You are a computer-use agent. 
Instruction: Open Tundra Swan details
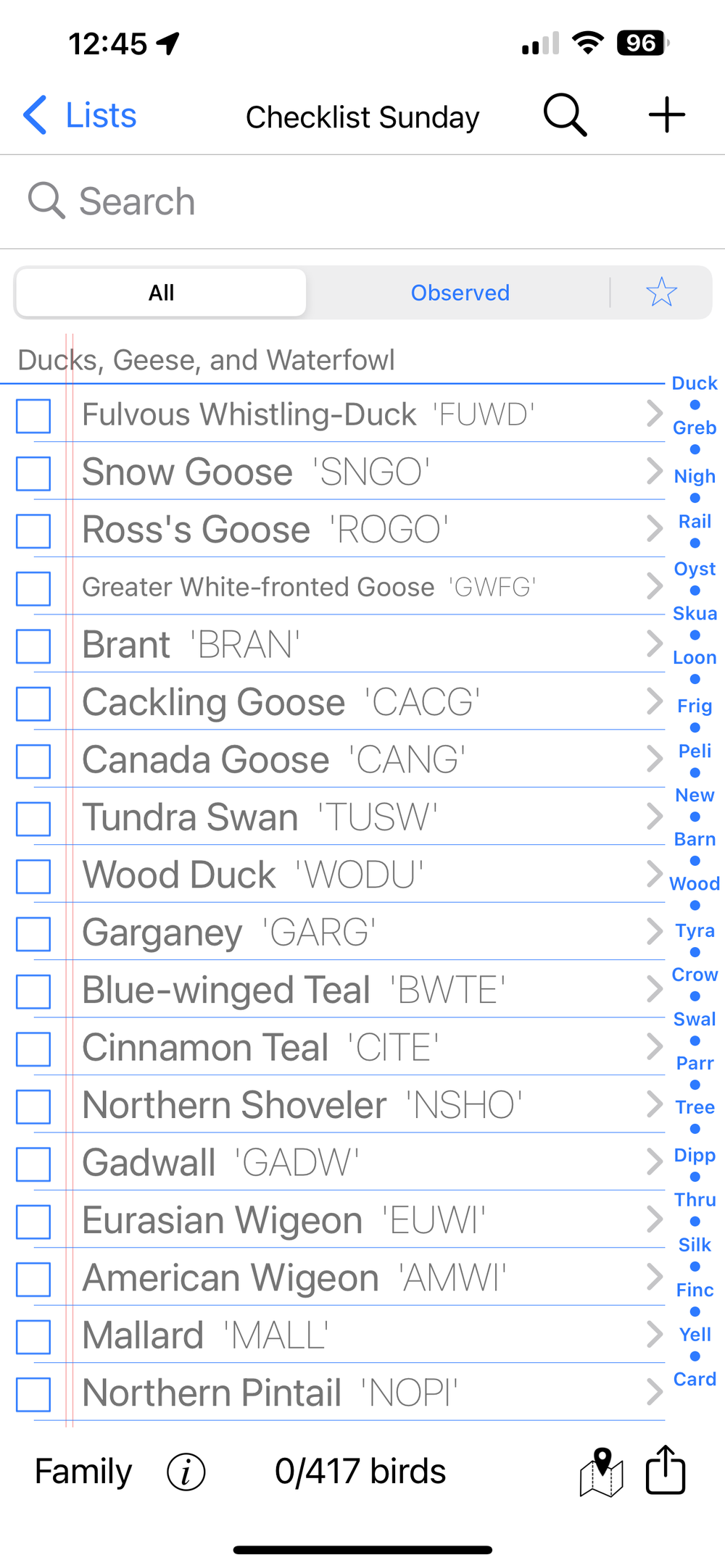pyautogui.click(x=362, y=817)
